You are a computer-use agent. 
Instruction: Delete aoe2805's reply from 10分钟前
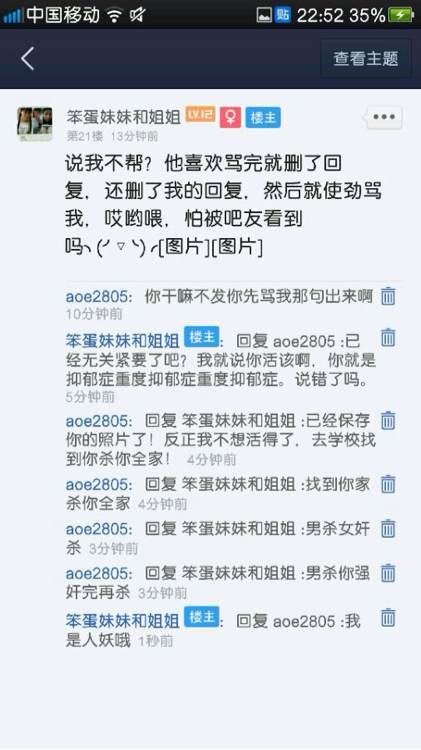(388, 297)
